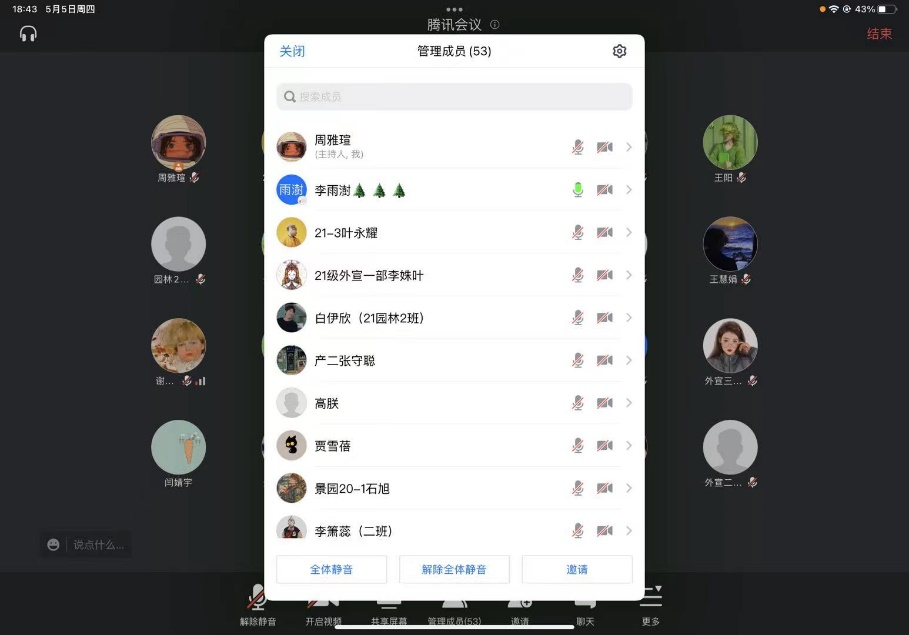Mute all members with 全体静音
The height and width of the screenshot is (635, 909).
coord(330,570)
